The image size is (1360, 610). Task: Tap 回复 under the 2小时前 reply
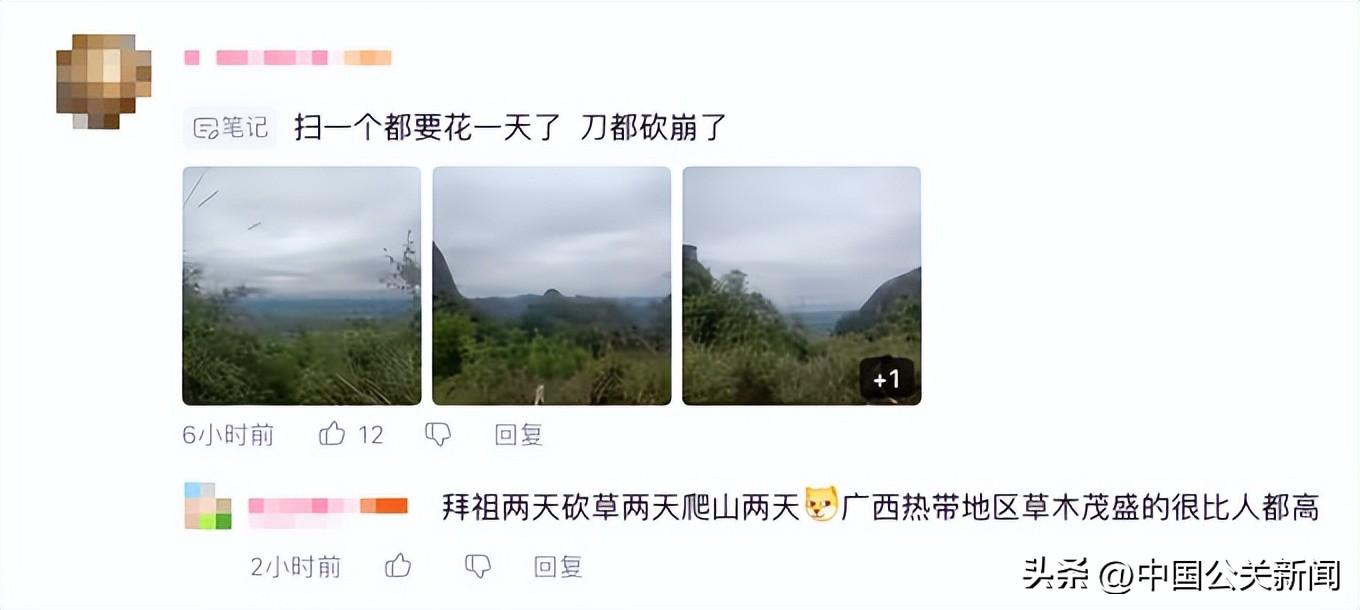(558, 566)
